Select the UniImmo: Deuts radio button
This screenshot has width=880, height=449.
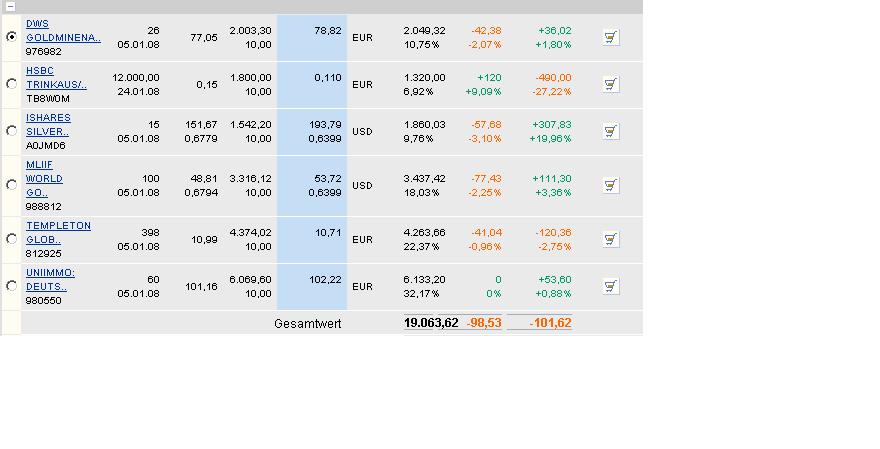pyautogui.click(x=12, y=286)
